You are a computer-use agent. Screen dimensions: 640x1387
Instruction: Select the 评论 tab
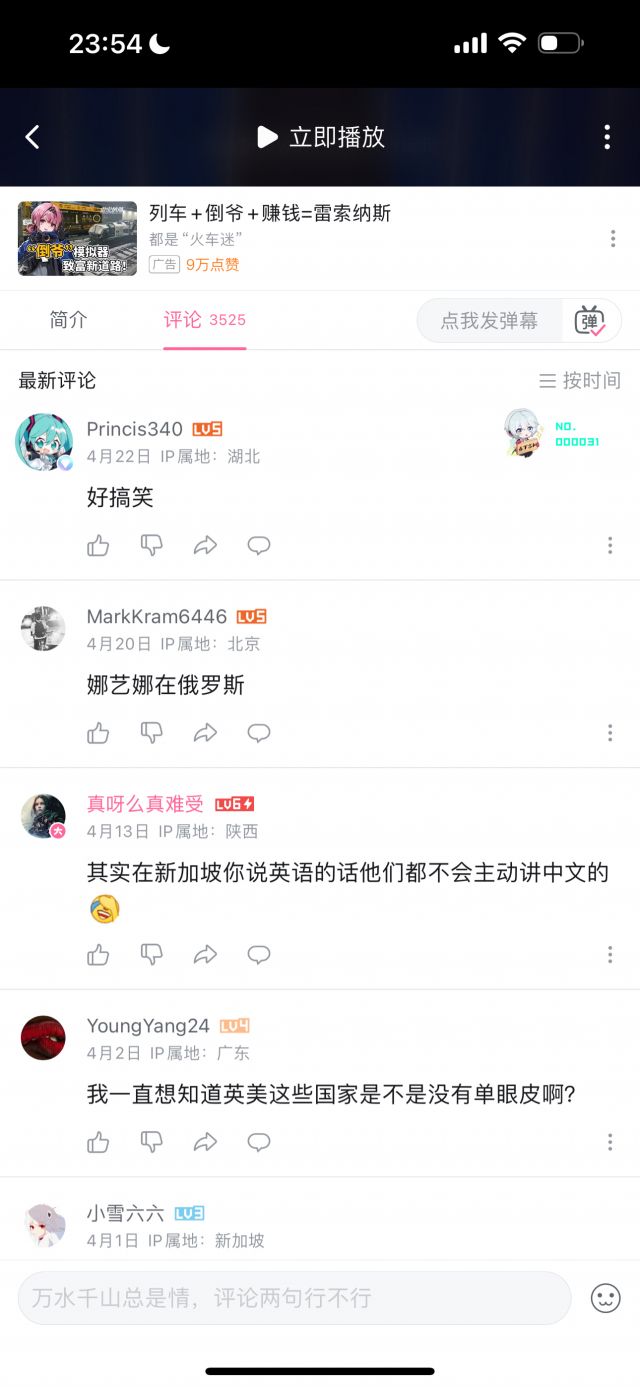click(x=204, y=320)
